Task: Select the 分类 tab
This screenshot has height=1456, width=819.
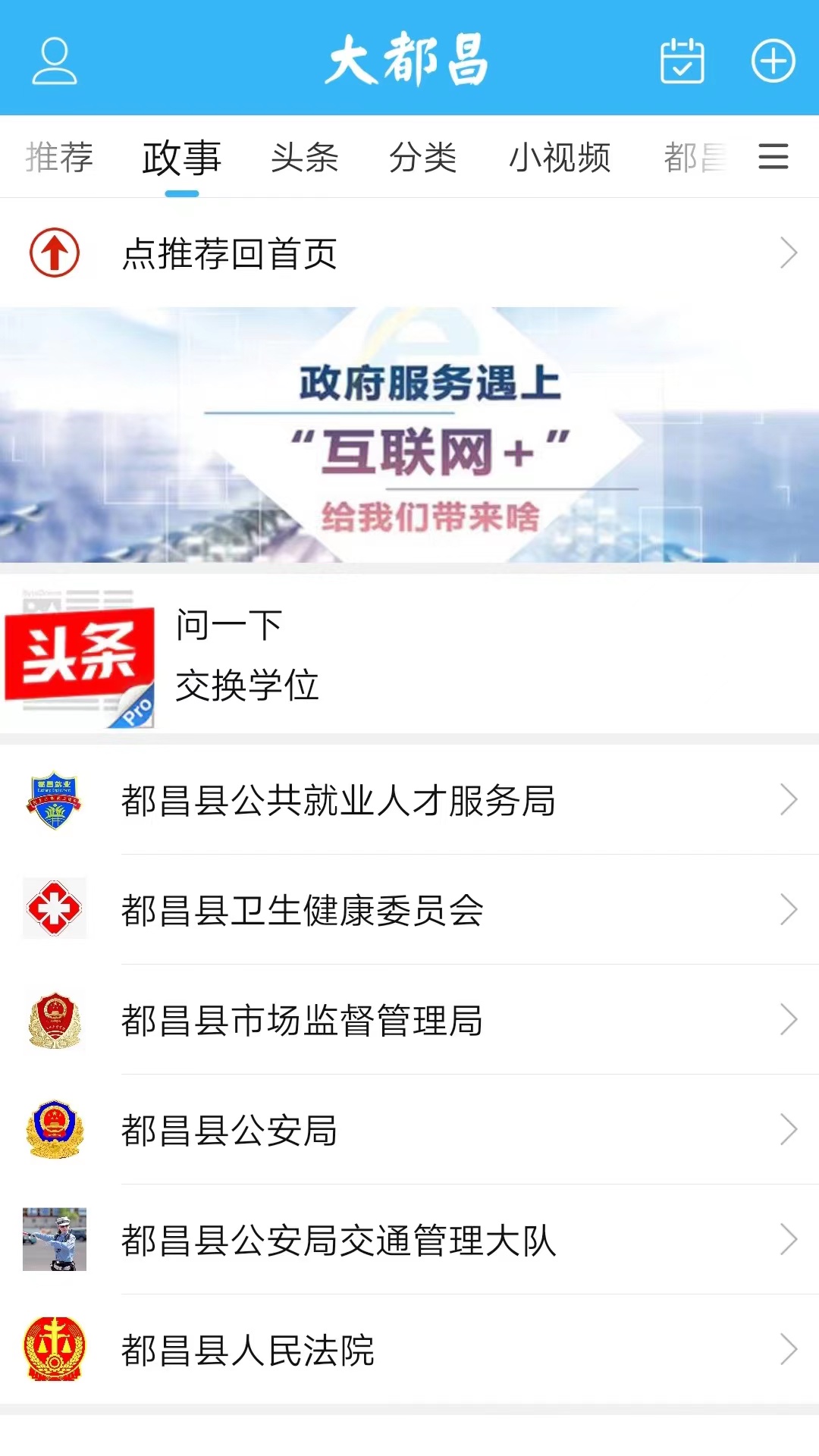Action: tap(422, 158)
